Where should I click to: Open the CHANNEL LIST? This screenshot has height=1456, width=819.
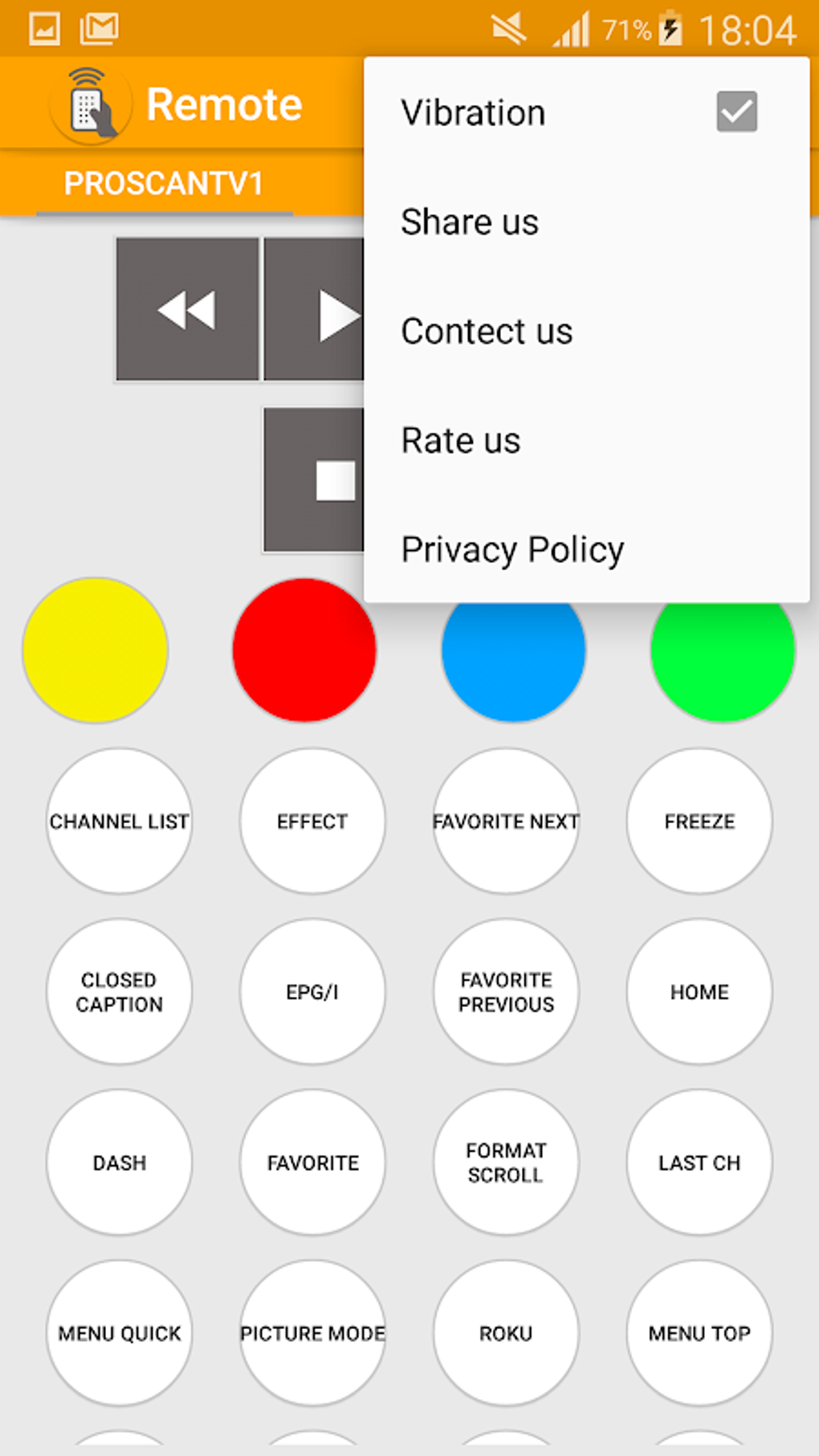pos(118,821)
